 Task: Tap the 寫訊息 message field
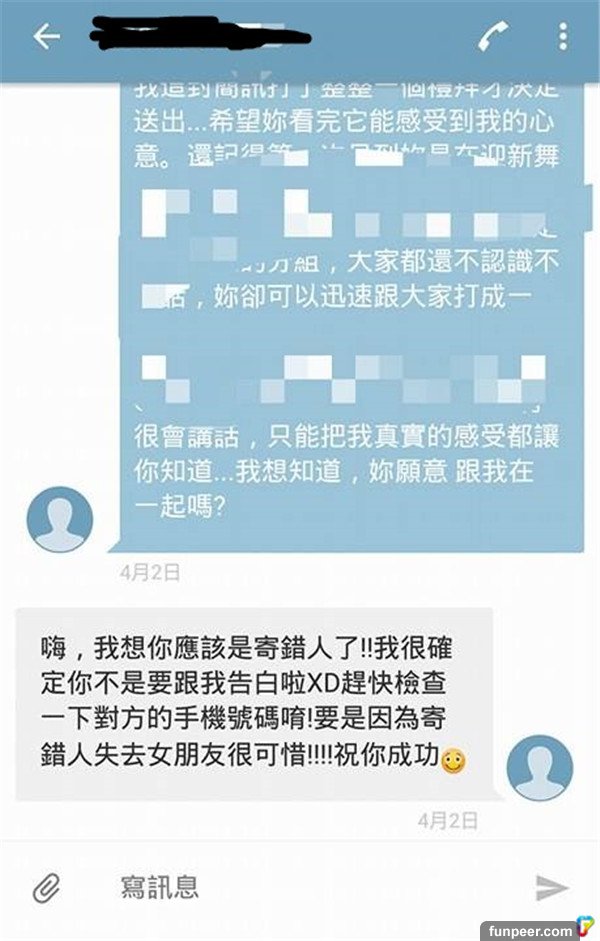tap(300, 885)
